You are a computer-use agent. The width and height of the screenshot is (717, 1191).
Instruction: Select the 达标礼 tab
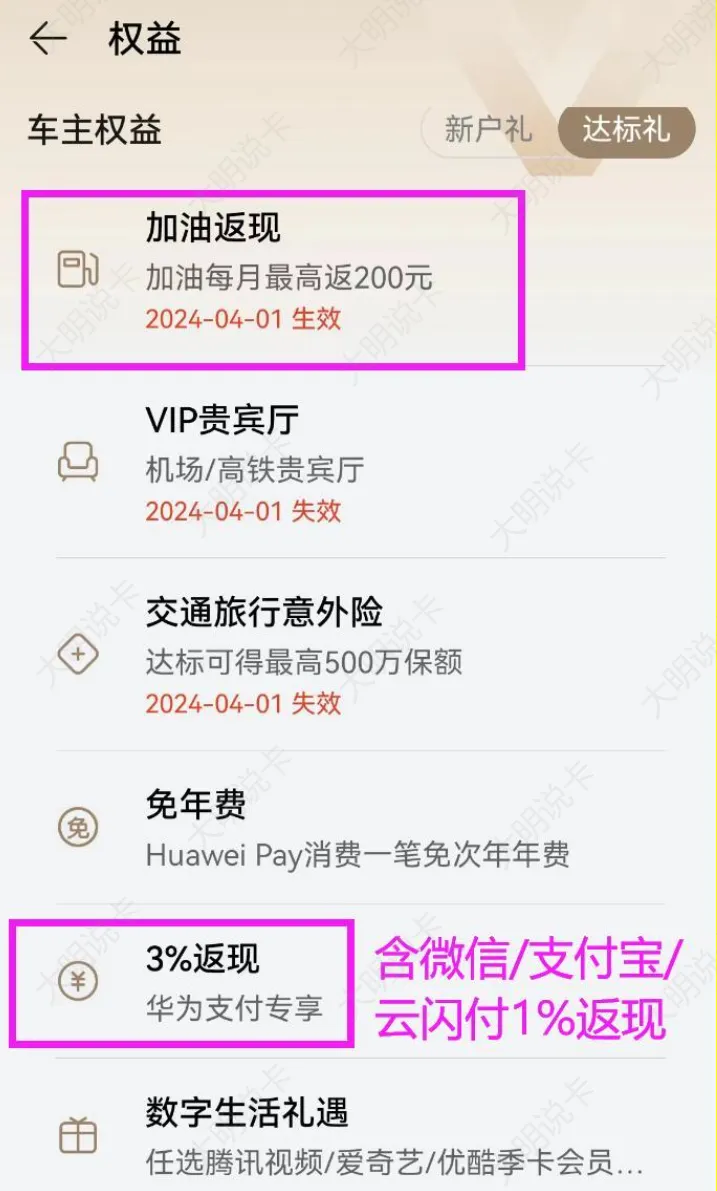coord(627,131)
